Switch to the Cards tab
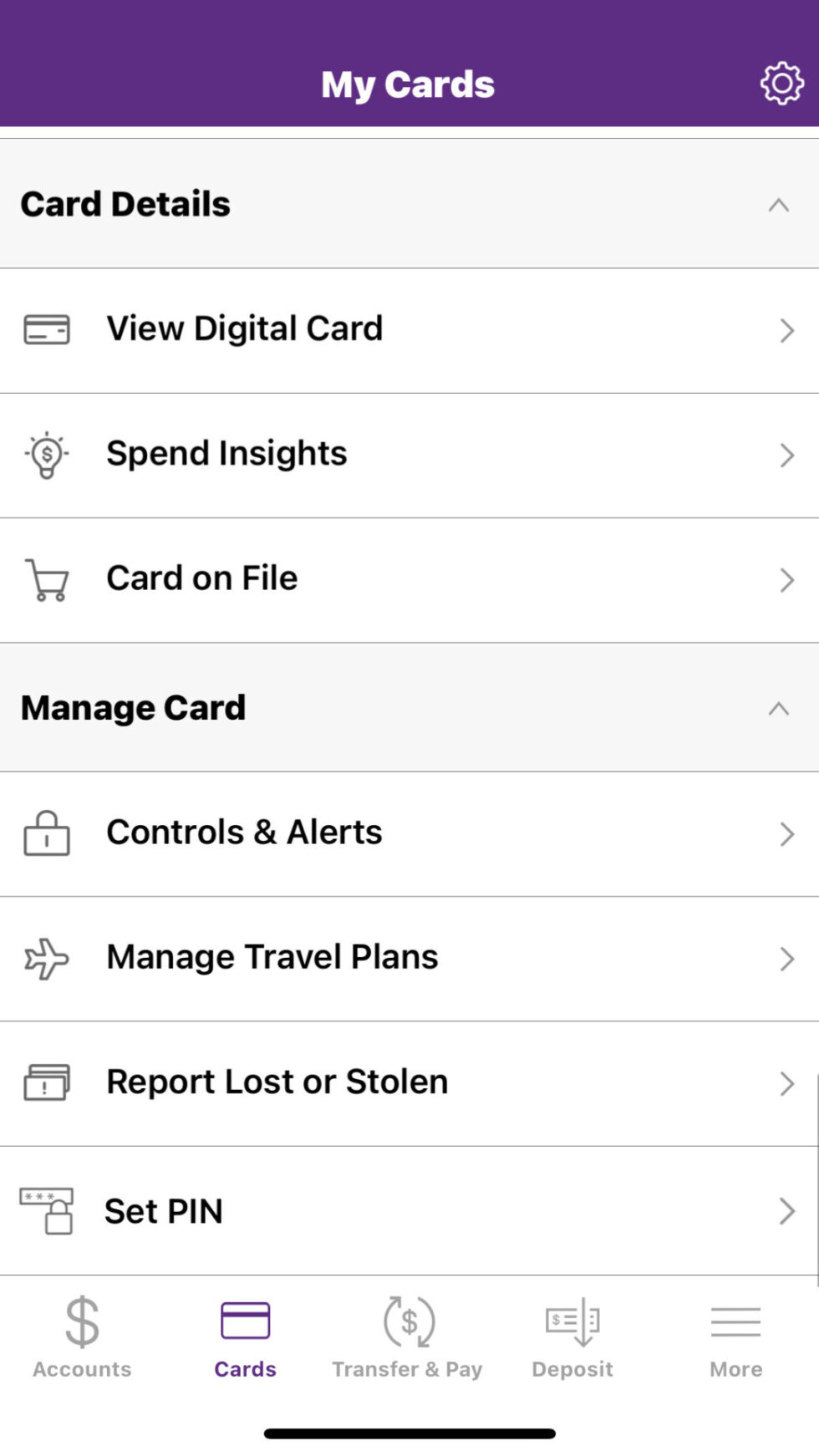The image size is (819, 1456). pyautogui.click(x=244, y=1337)
